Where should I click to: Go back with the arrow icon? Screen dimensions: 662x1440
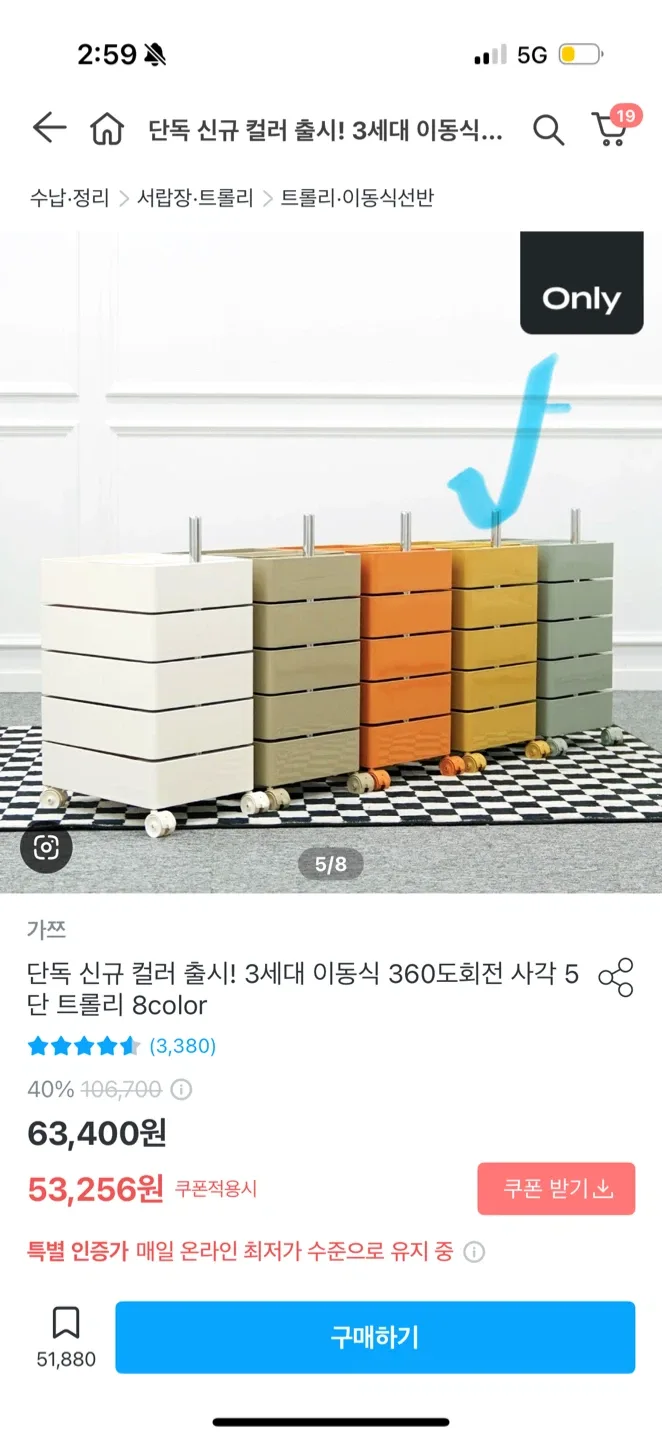48,128
